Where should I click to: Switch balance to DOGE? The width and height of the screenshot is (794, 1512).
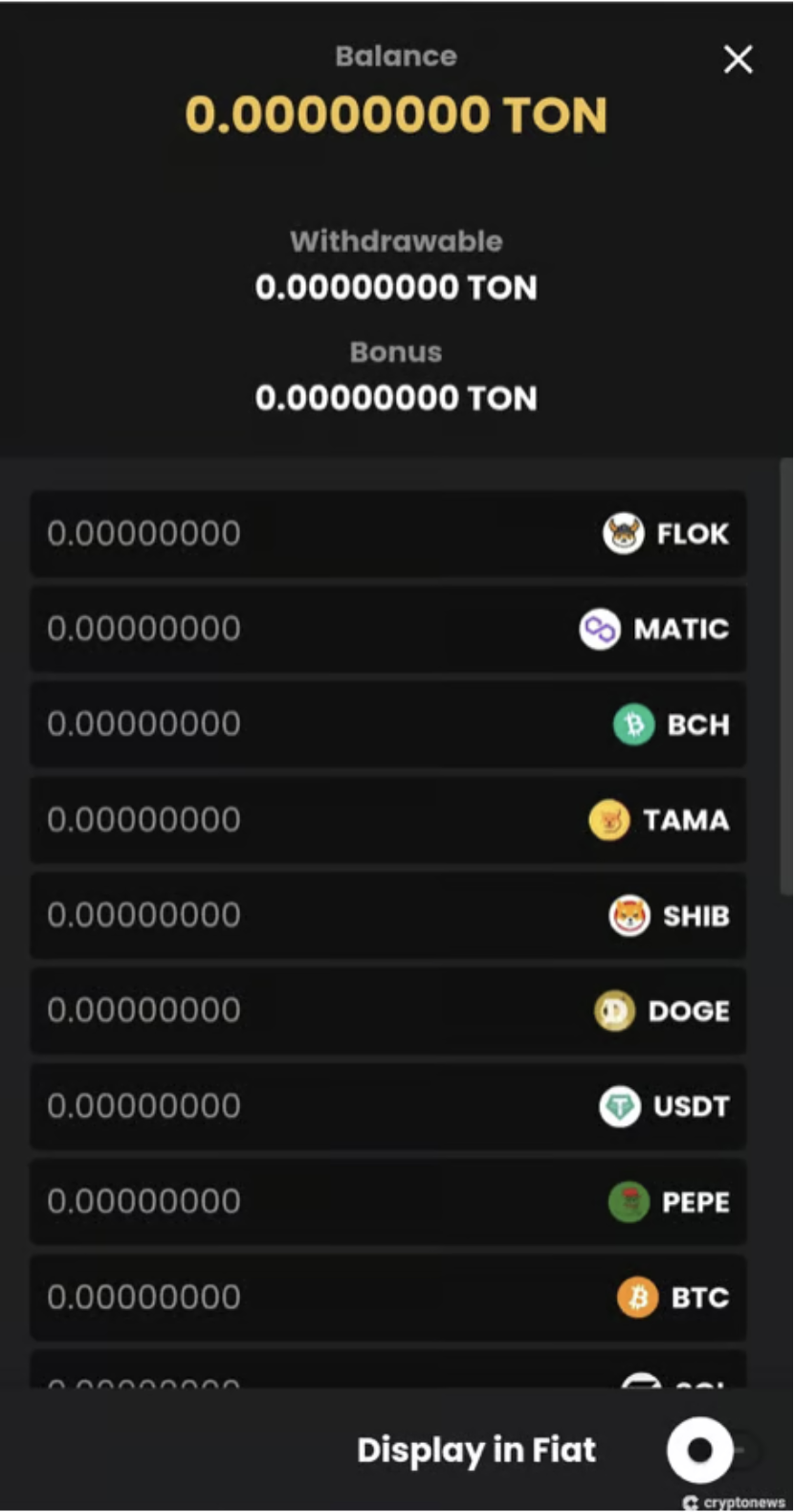(x=387, y=1011)
